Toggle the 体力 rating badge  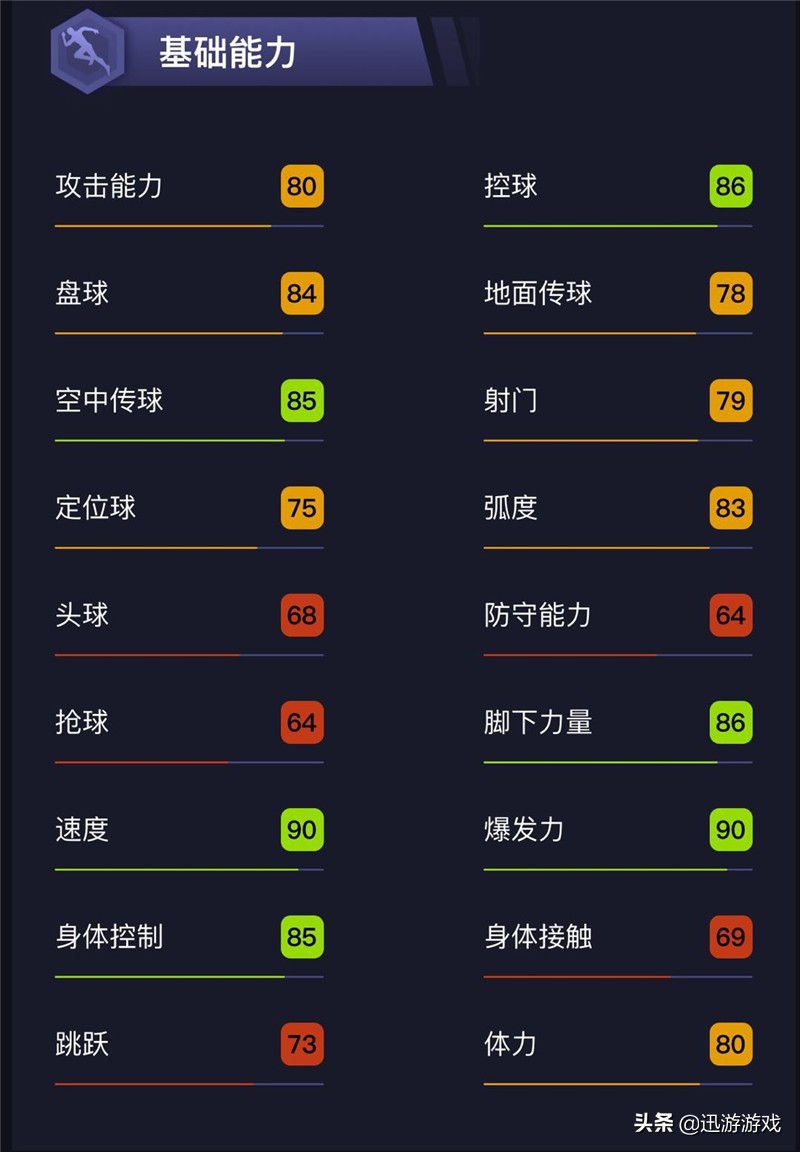pyautogui.click(x=730, y=1044)
